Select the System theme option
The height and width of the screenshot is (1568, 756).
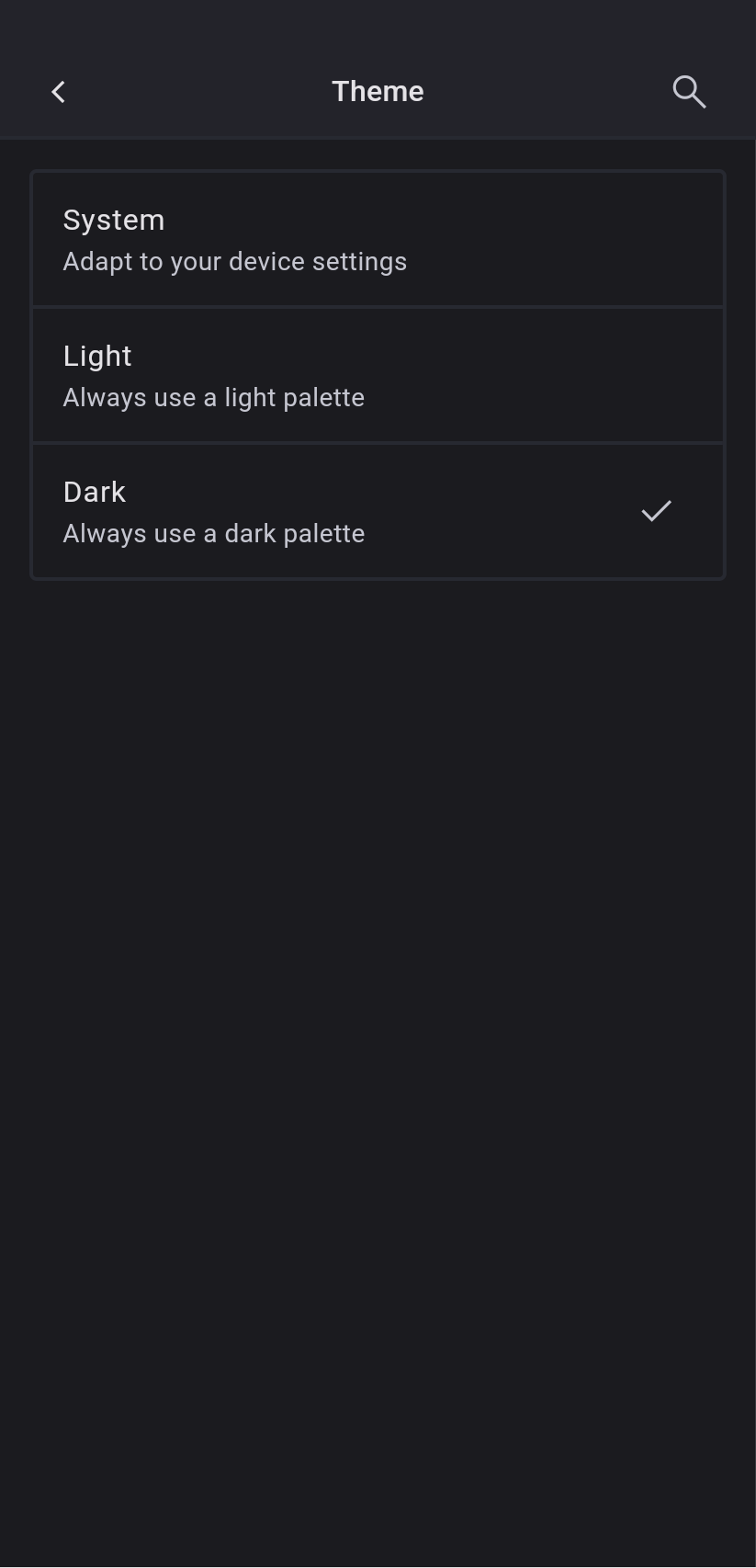tap(378, 239)
